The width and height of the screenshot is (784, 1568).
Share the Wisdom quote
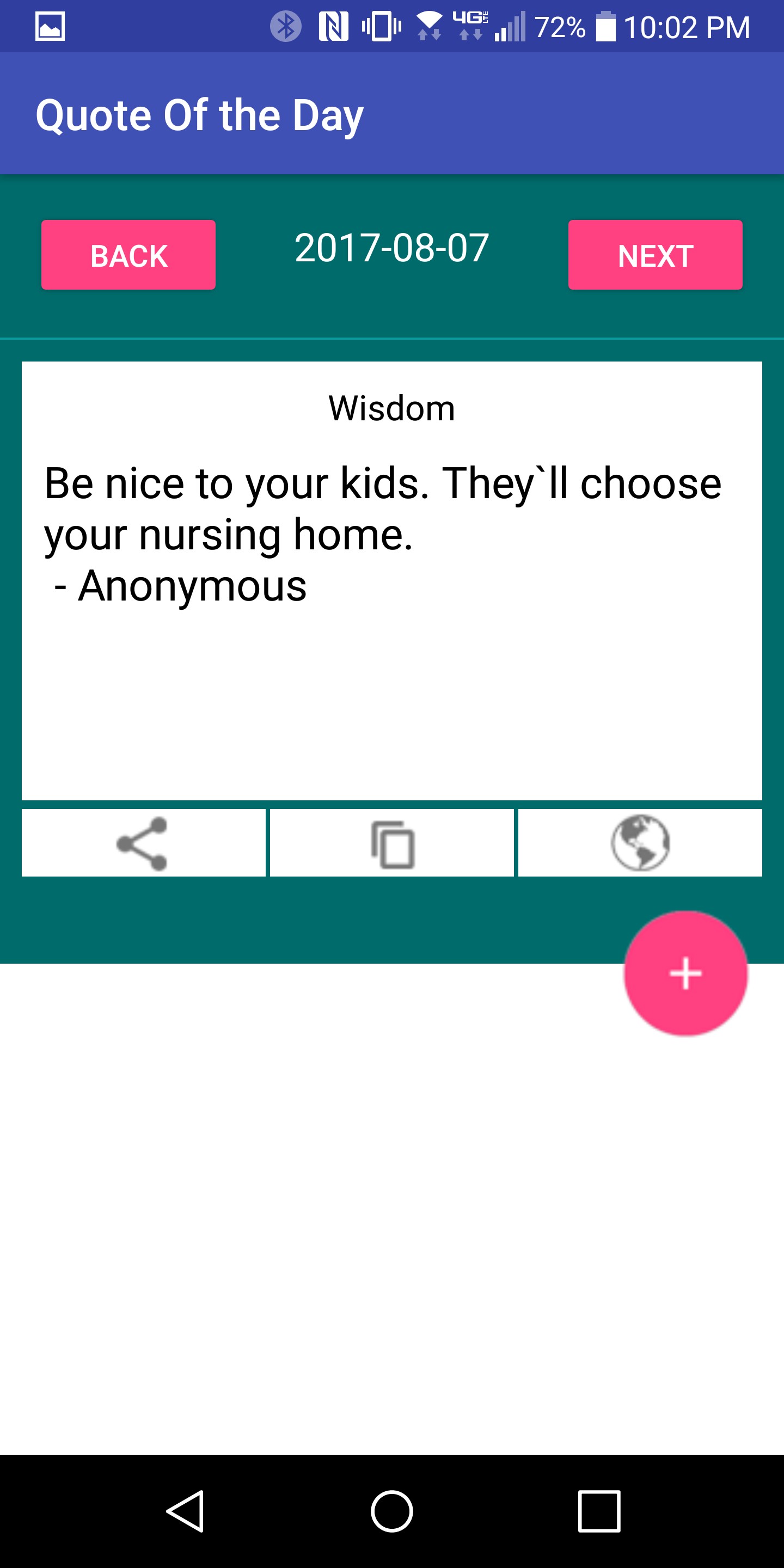tap(143, 843)
